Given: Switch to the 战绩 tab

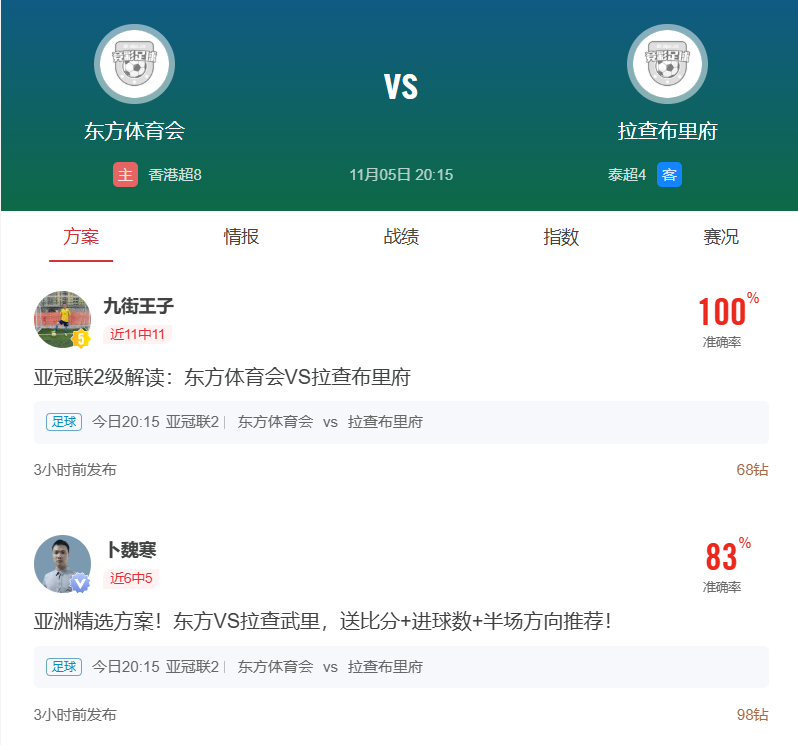Looking at the screenshot, I should [x=401, y=237].
